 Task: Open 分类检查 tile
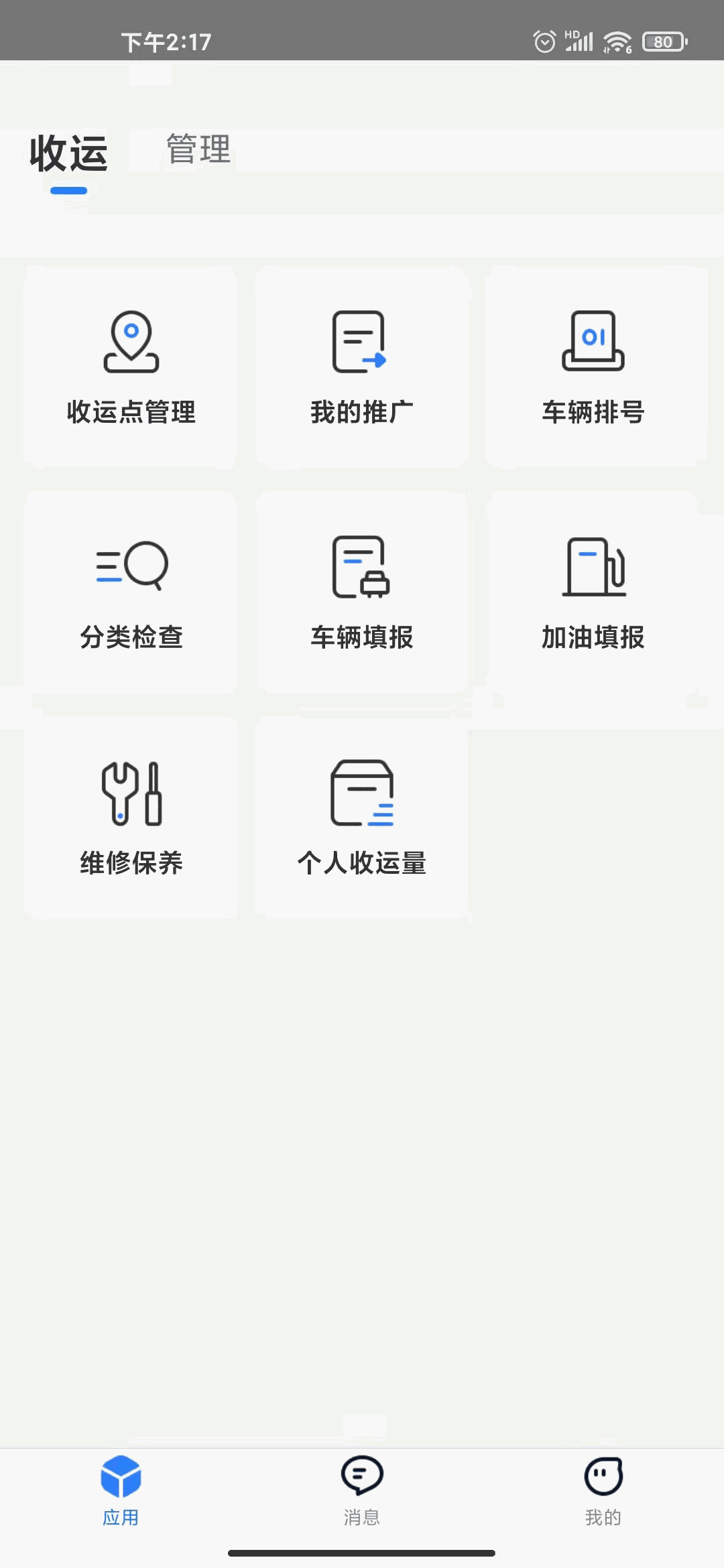(131, 592)
